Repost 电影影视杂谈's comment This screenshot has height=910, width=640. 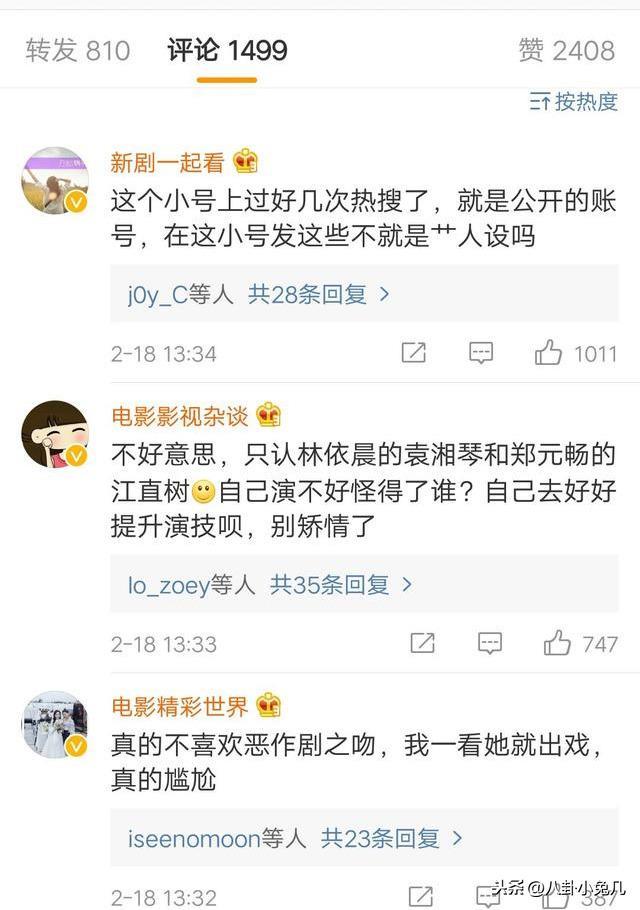422,643
